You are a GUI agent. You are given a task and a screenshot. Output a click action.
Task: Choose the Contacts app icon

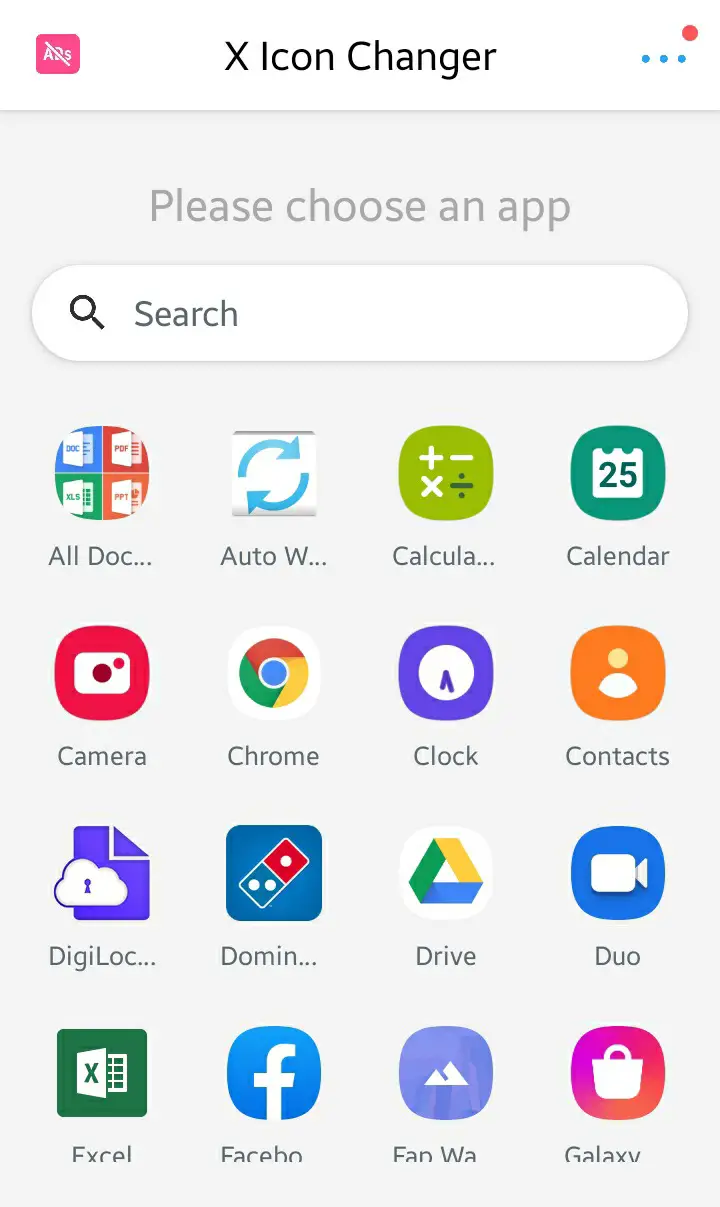617,672
